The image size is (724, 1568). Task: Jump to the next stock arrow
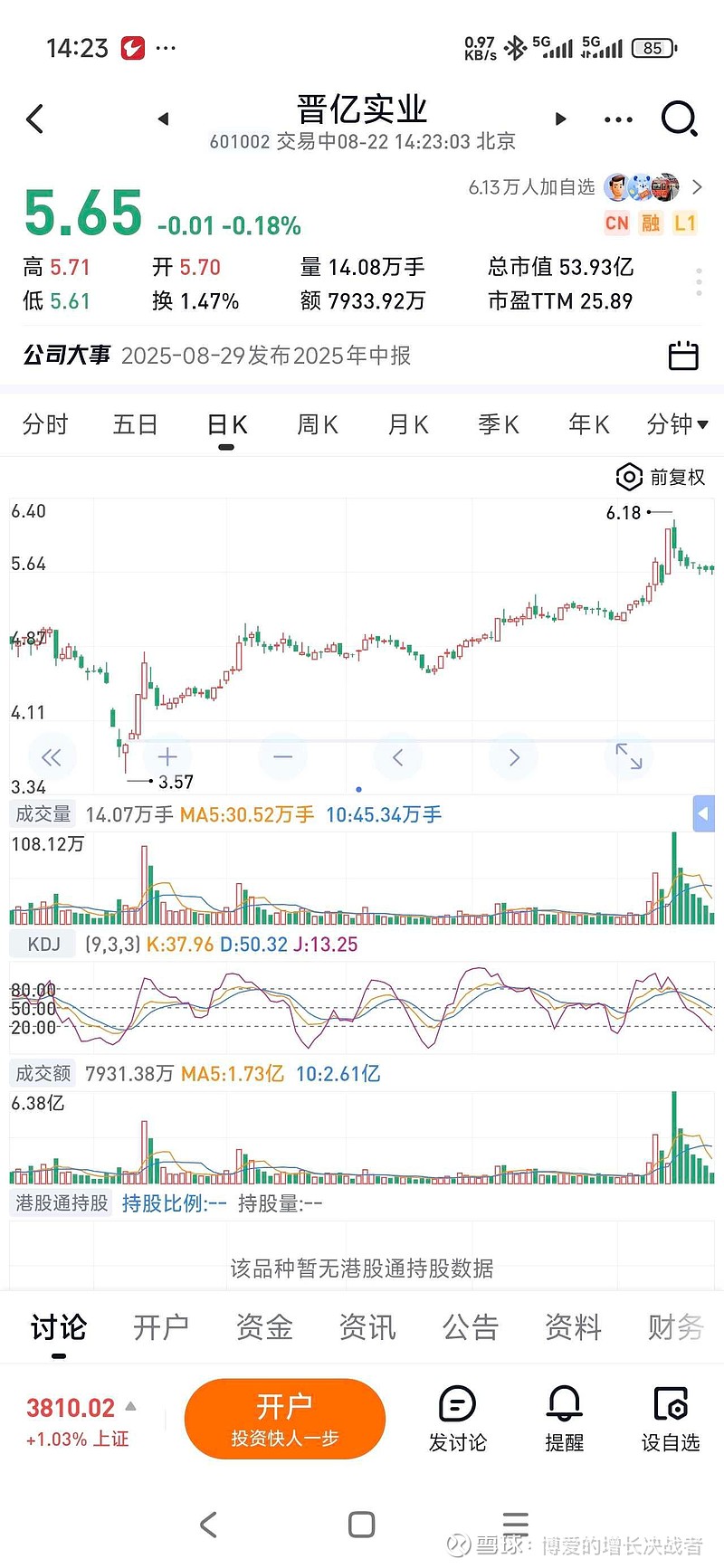[560, 119]
